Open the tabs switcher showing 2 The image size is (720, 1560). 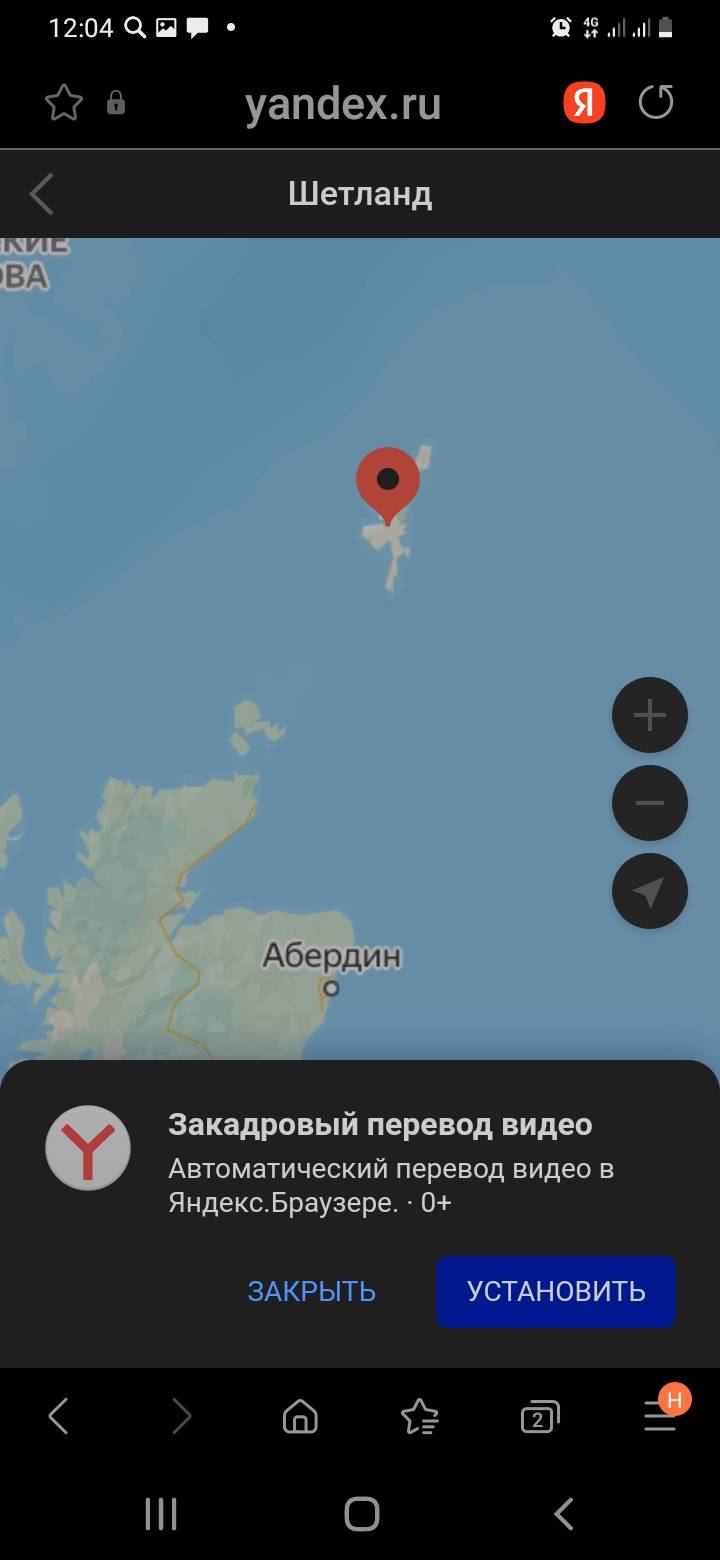[539, 1417]
